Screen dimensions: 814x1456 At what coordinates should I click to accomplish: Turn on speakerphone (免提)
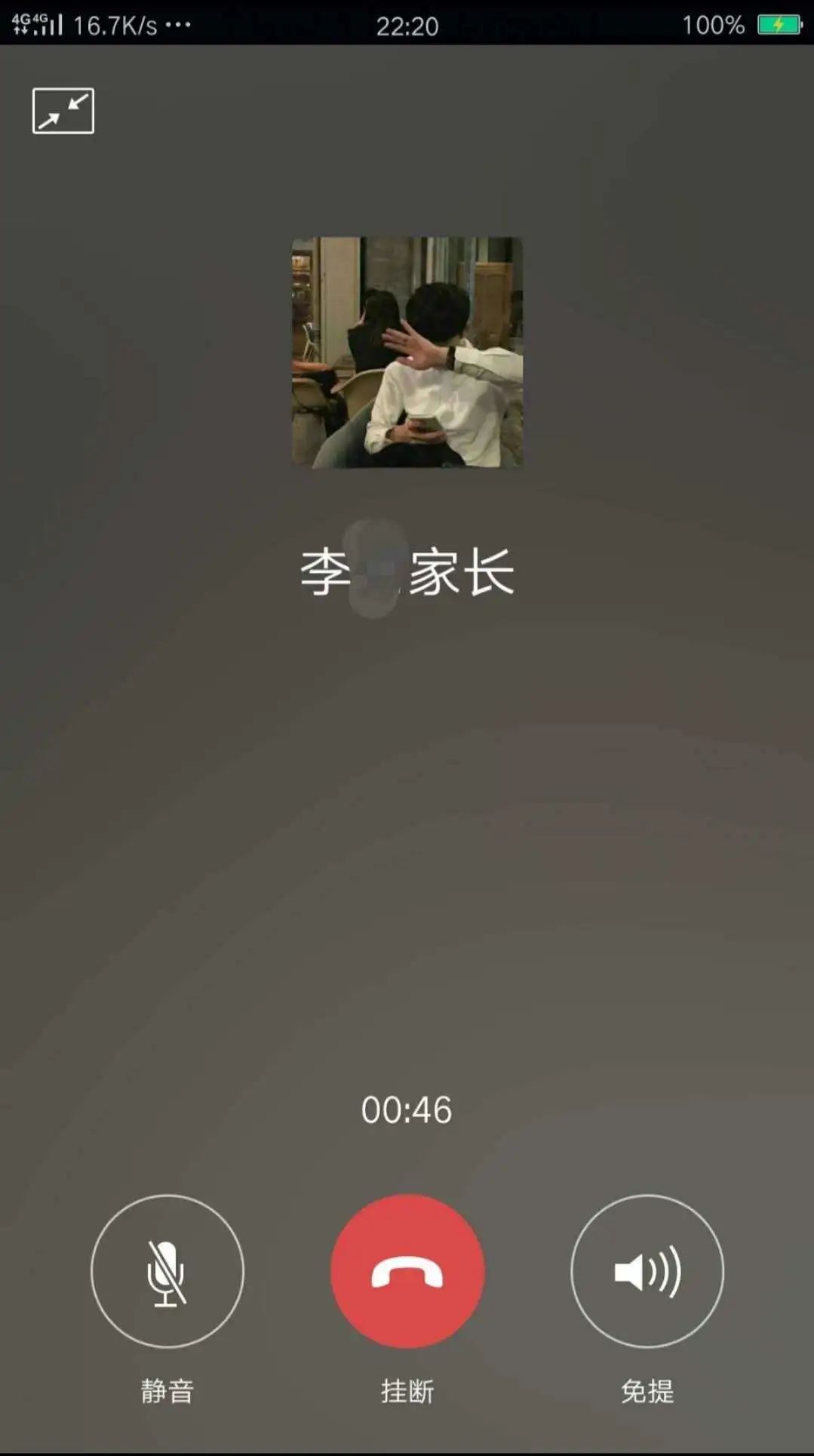coord(647,1271)
